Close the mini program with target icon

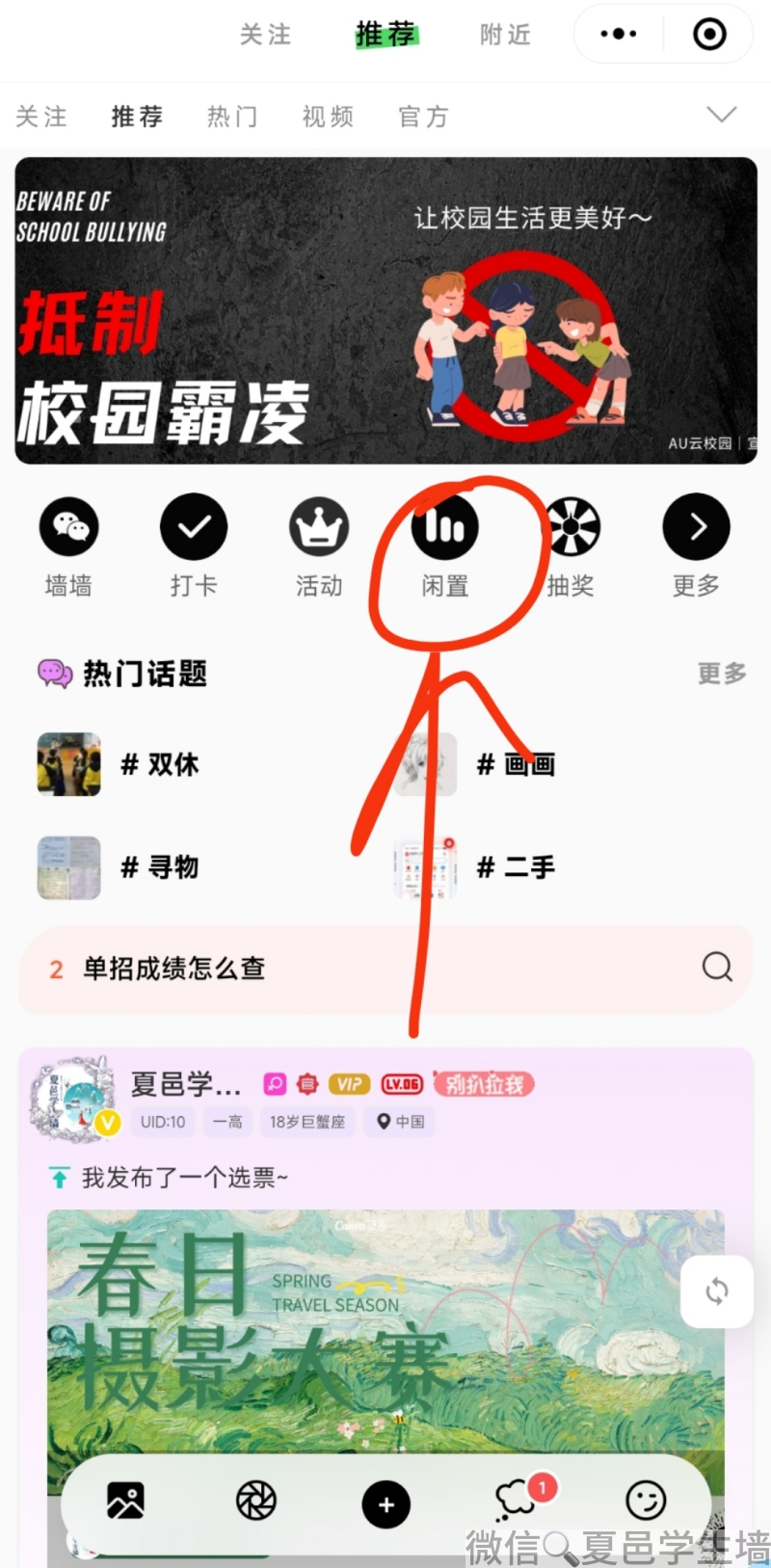[x=709, y=35]
